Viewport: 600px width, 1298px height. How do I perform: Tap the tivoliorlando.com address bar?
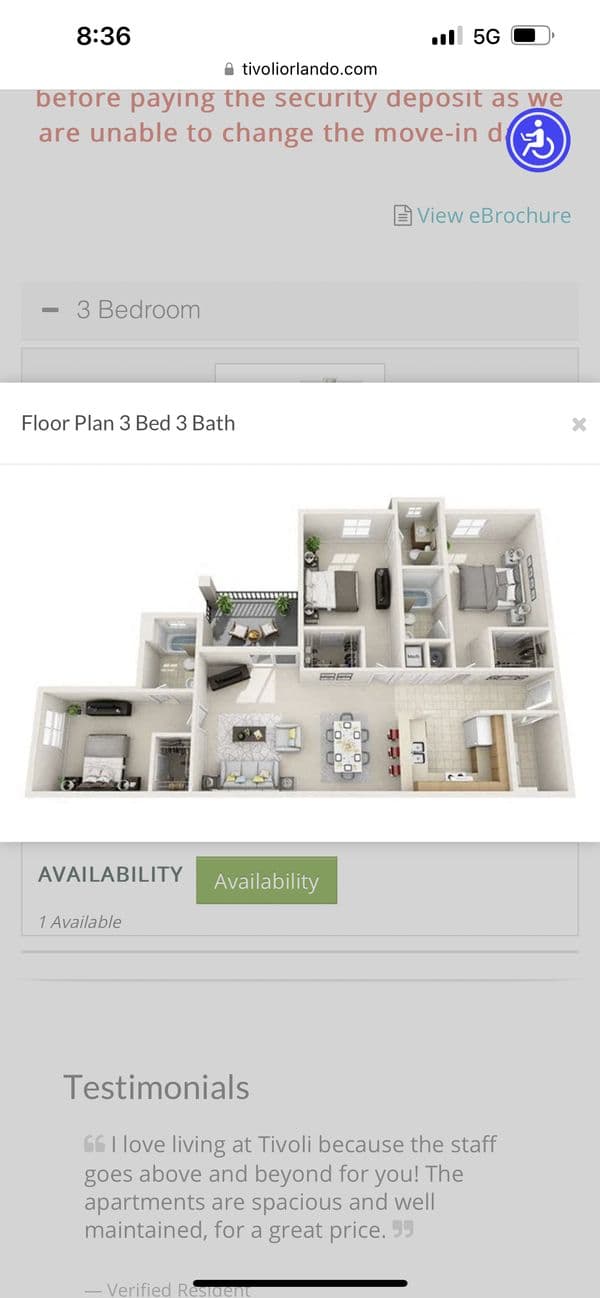pyautogui.click(x=300, y=69)
